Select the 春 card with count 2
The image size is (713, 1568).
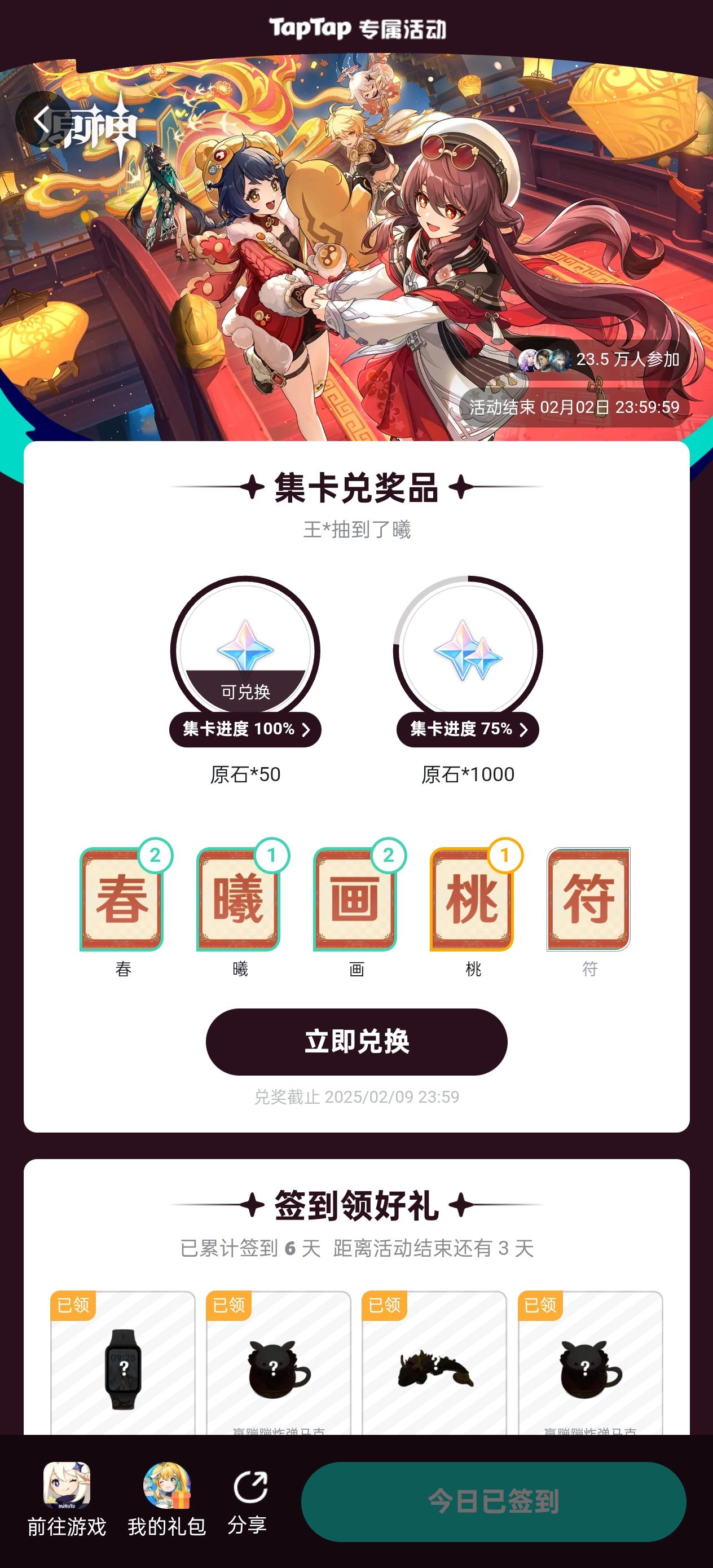click(x=125, y=907)
